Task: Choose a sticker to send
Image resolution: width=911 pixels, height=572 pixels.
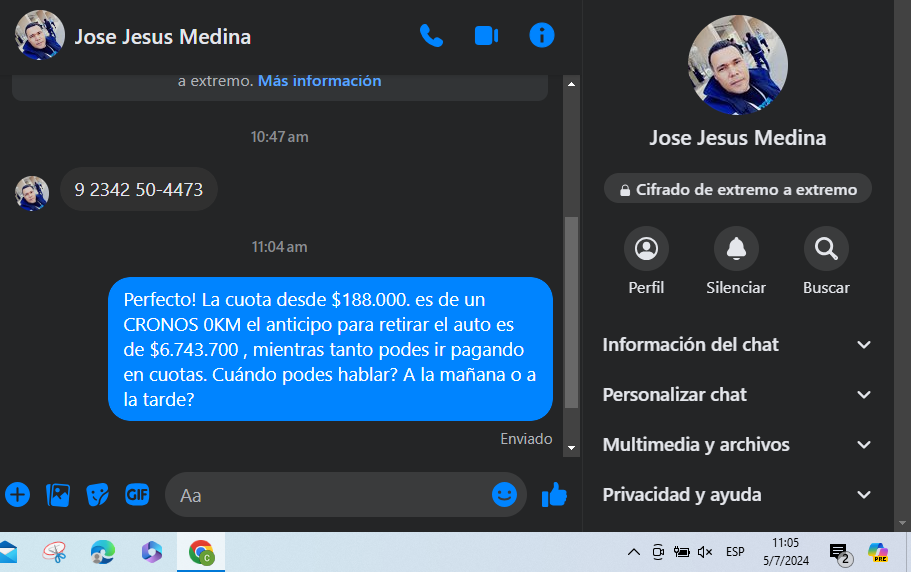Action: (97, 494)
